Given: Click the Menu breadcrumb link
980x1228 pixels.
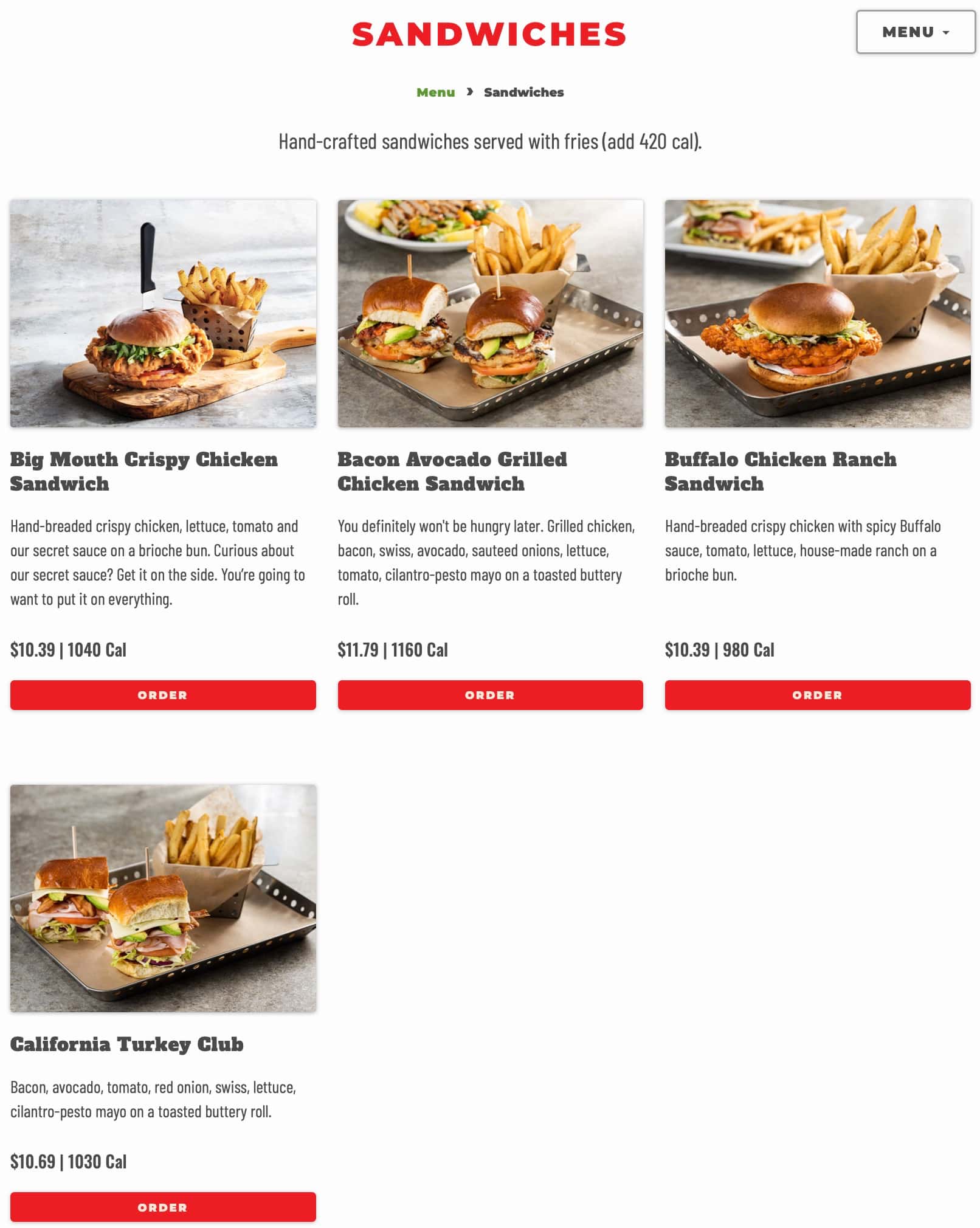Looking at the screenshot, I should [x=435, y=92].
